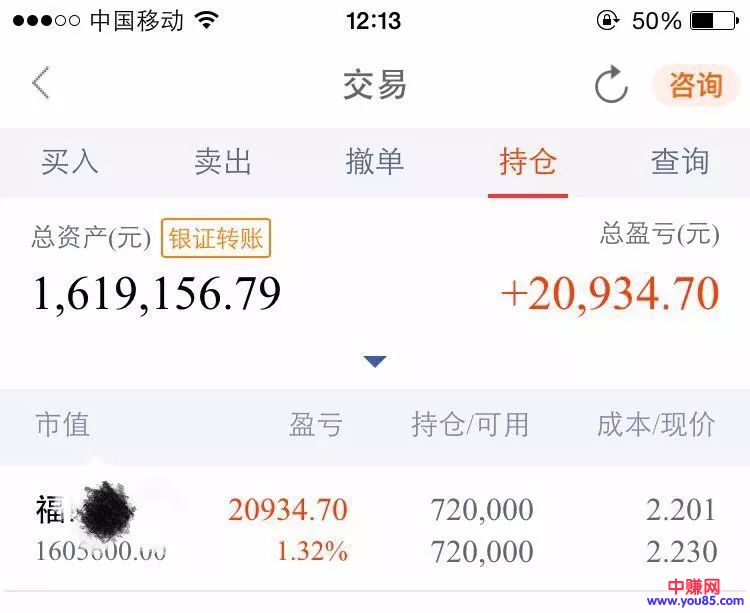Open the 撤单 tab
Viewport: 750px width, 613px height.
click(375, 162)
